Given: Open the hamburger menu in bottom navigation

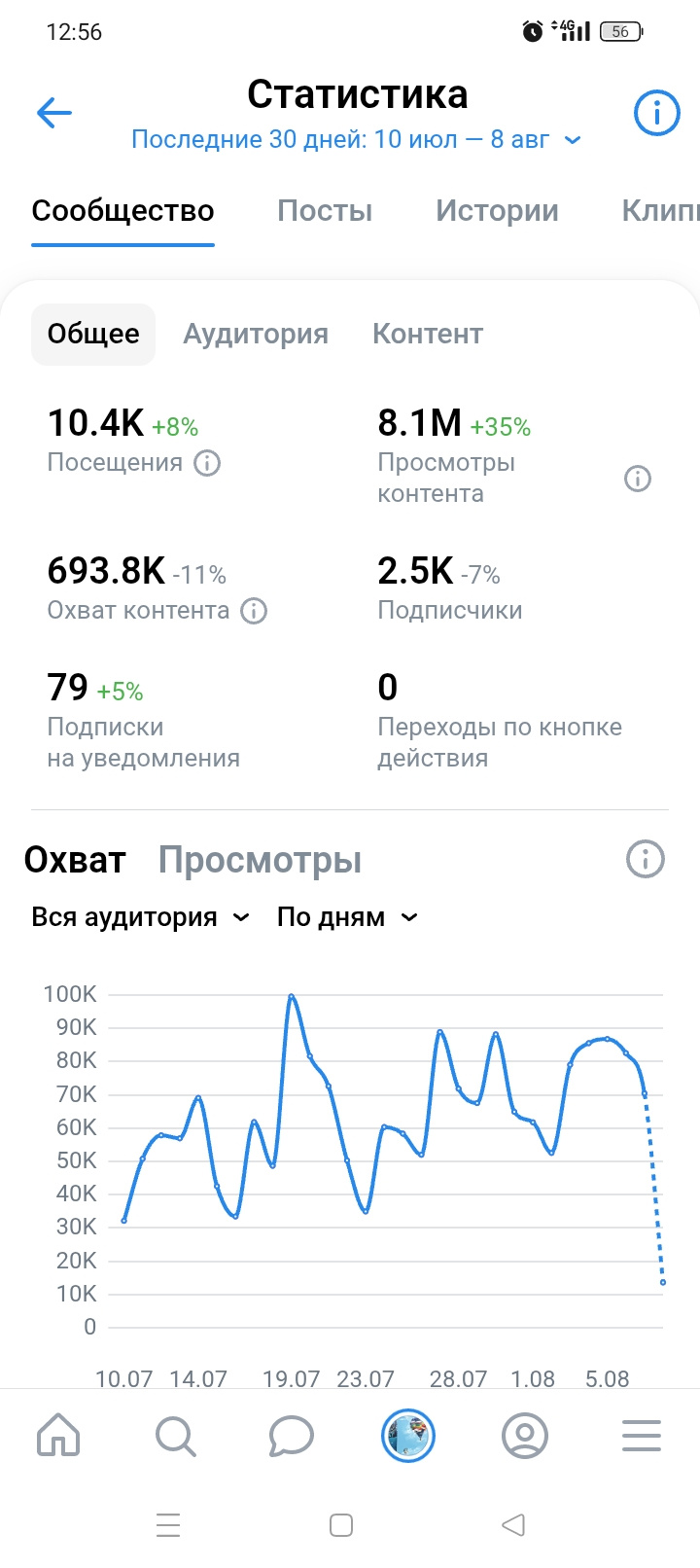Looking at the screenshot, I should [x=642, y=1436].
